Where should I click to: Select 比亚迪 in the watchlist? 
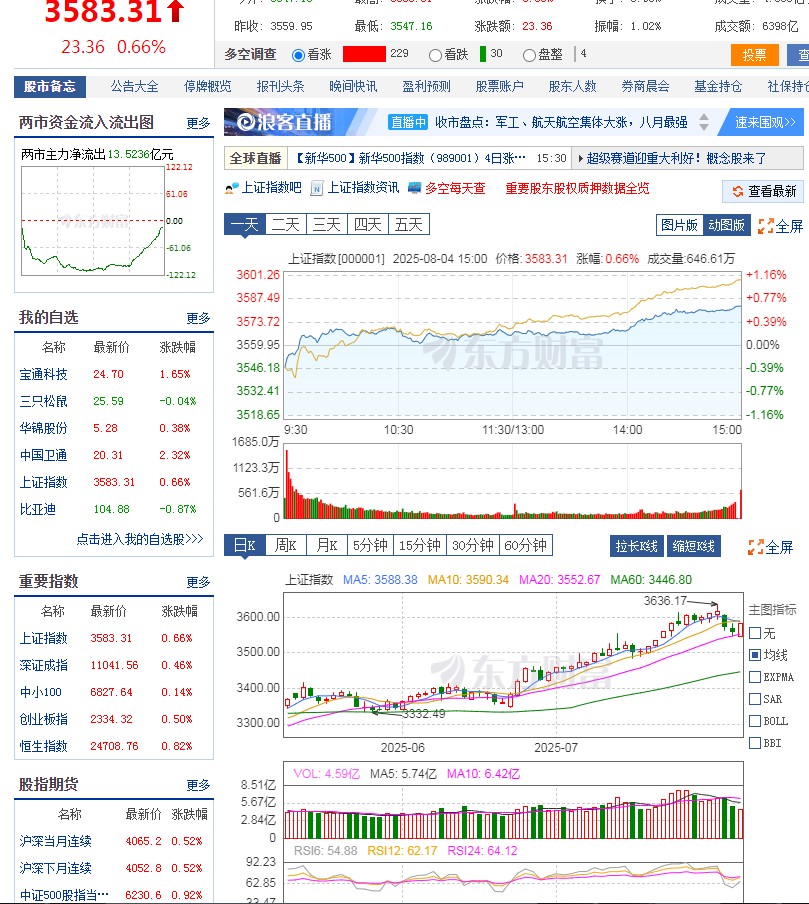(39, 509)
